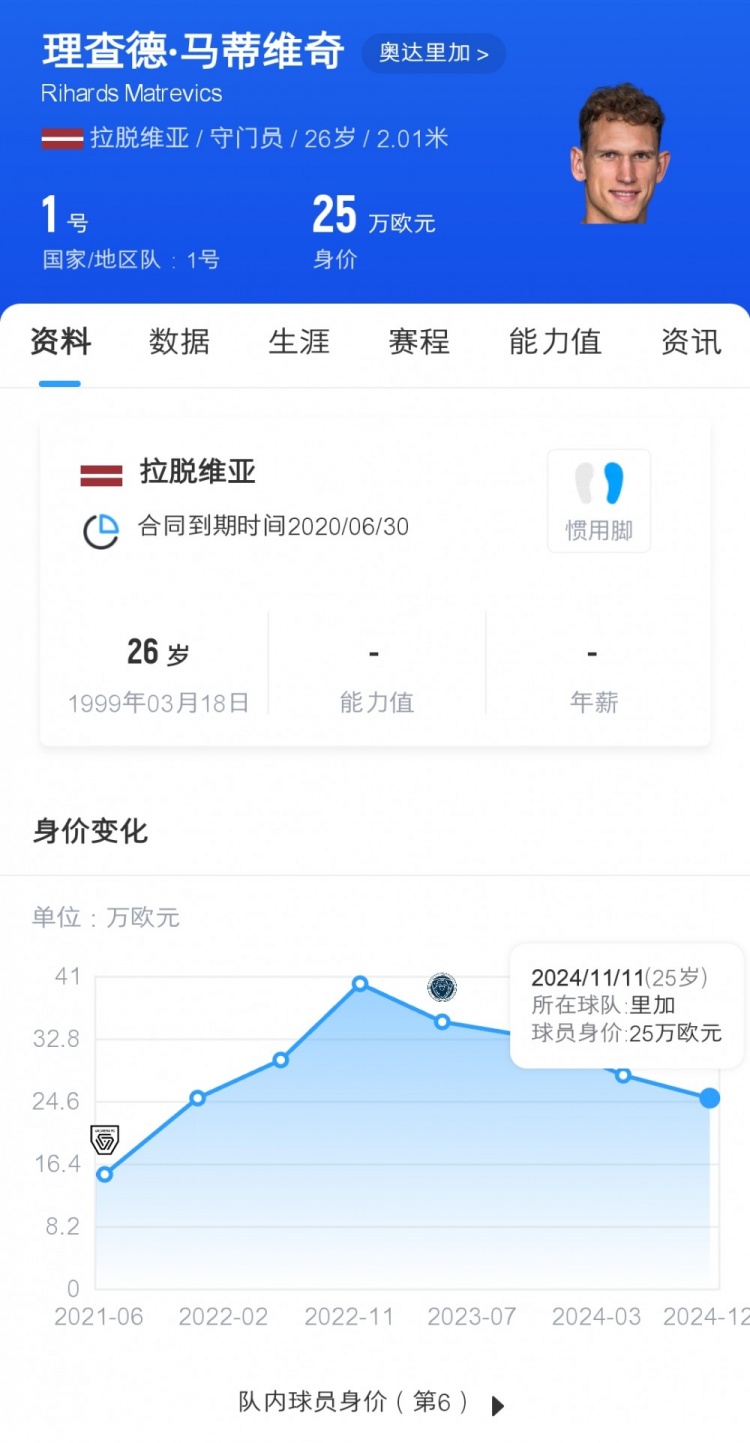Open the 生涯 tab
This screenshot has height=1443, width=750.
(299, 342)
